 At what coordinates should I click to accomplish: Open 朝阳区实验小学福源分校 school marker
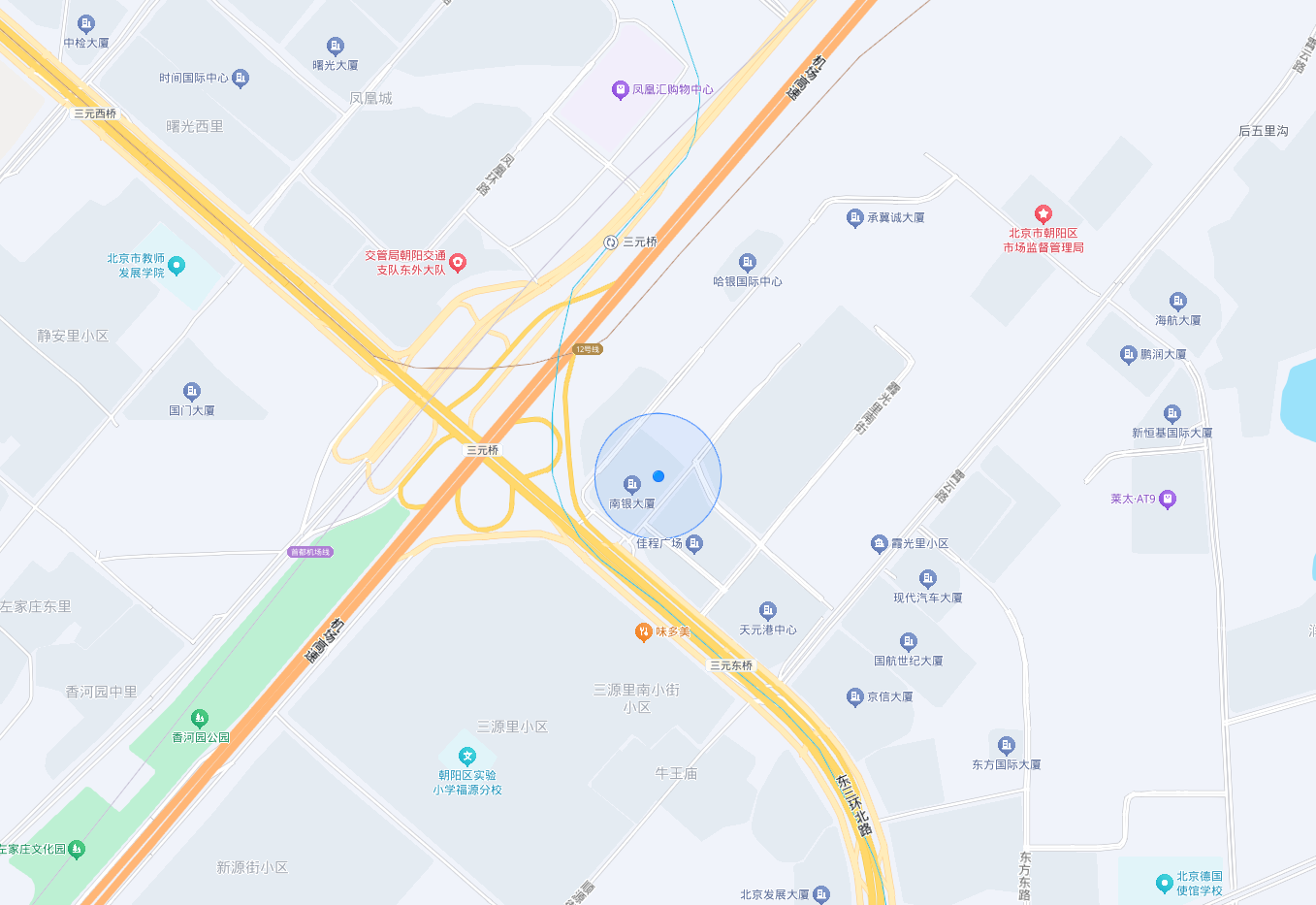467,757
